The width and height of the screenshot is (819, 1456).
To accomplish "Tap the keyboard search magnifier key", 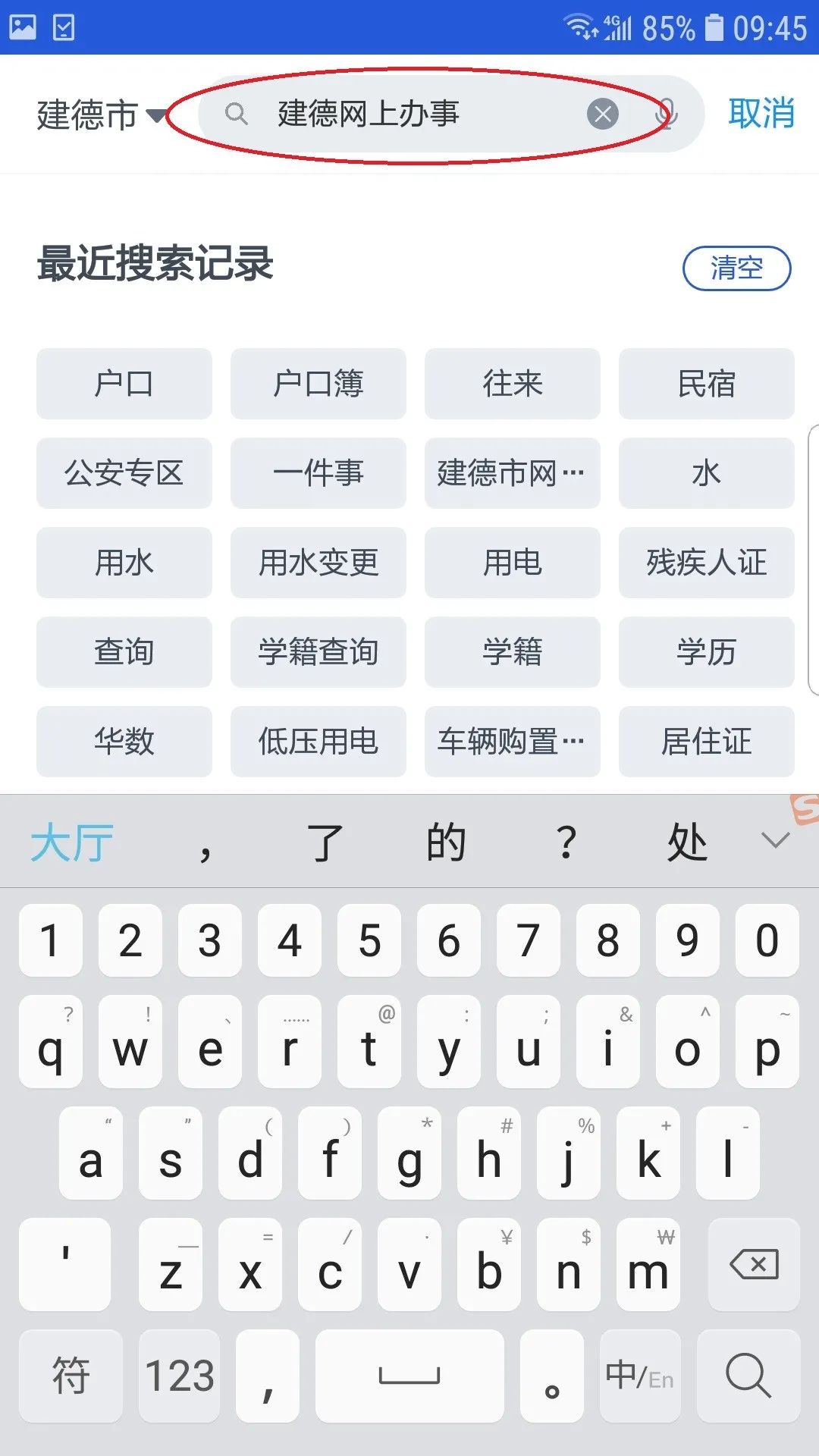I will (748, 1375).
